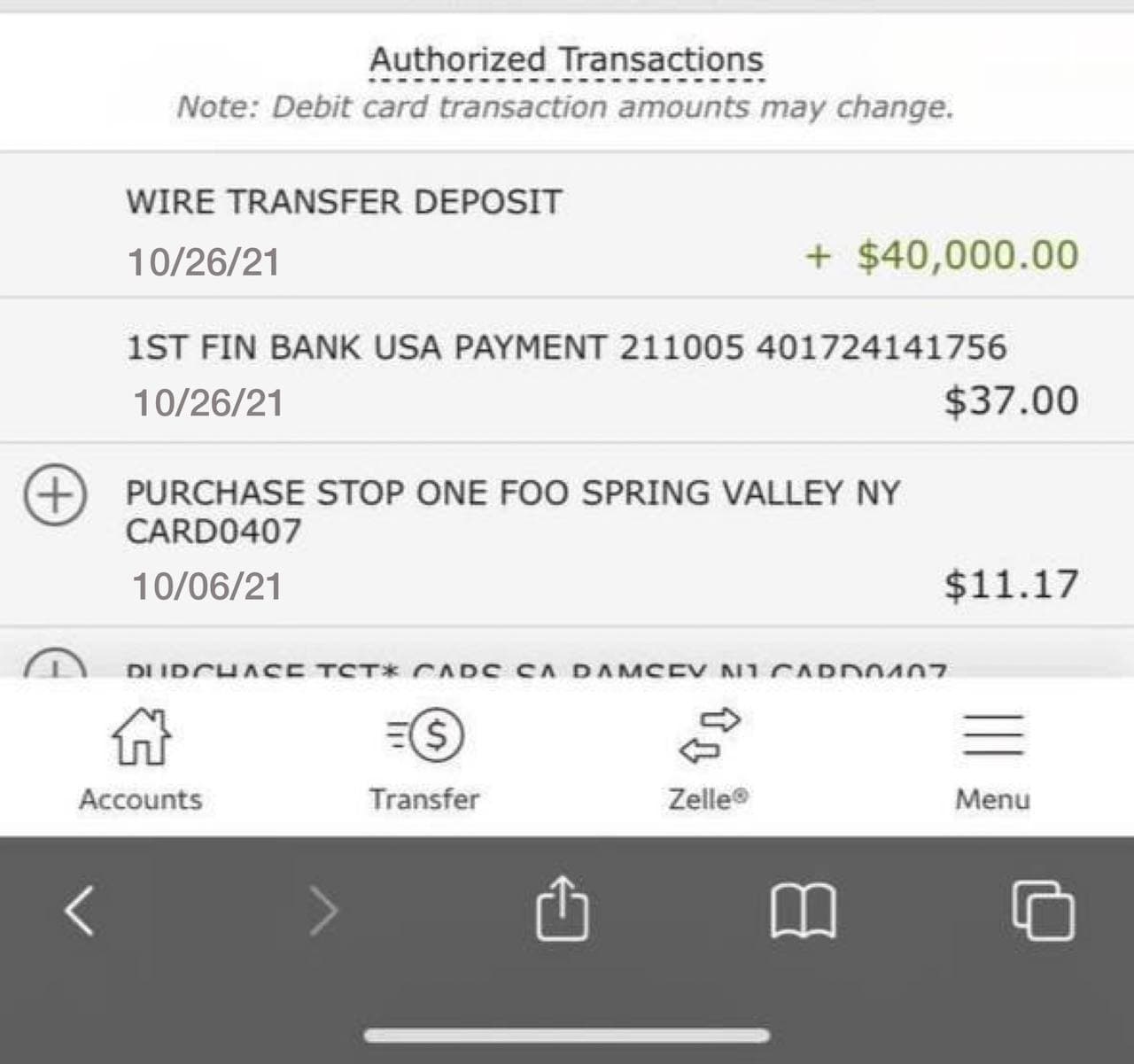Image resolution: width=1134 pixels, height=1064 pixels.
Task: Go to the Accounts tab
Action: tap(141, 760)
